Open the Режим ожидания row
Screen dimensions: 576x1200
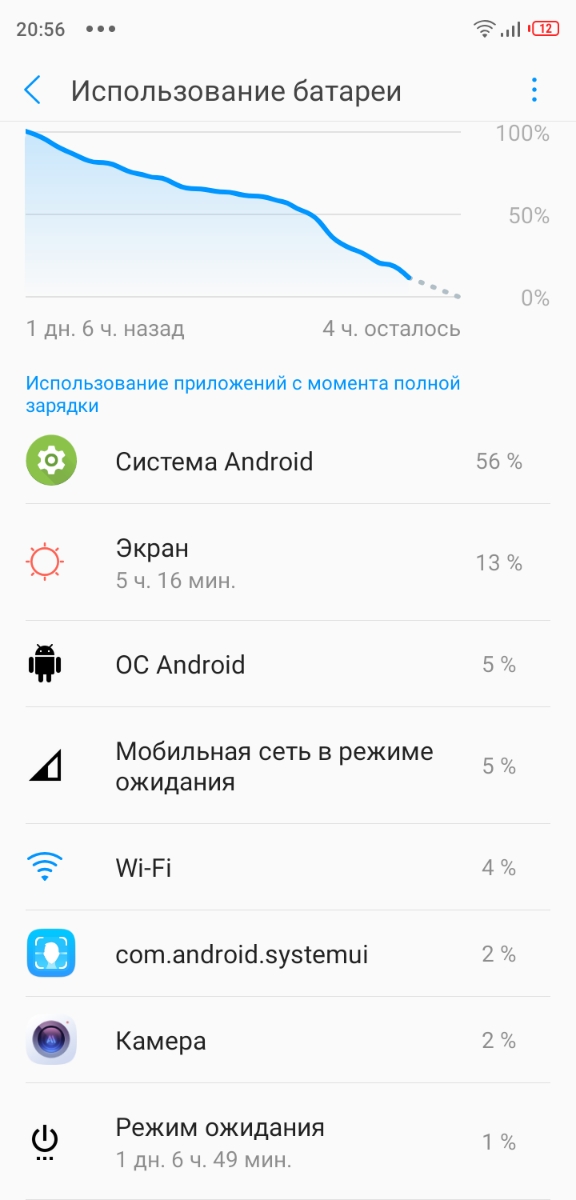(288, 1141)
